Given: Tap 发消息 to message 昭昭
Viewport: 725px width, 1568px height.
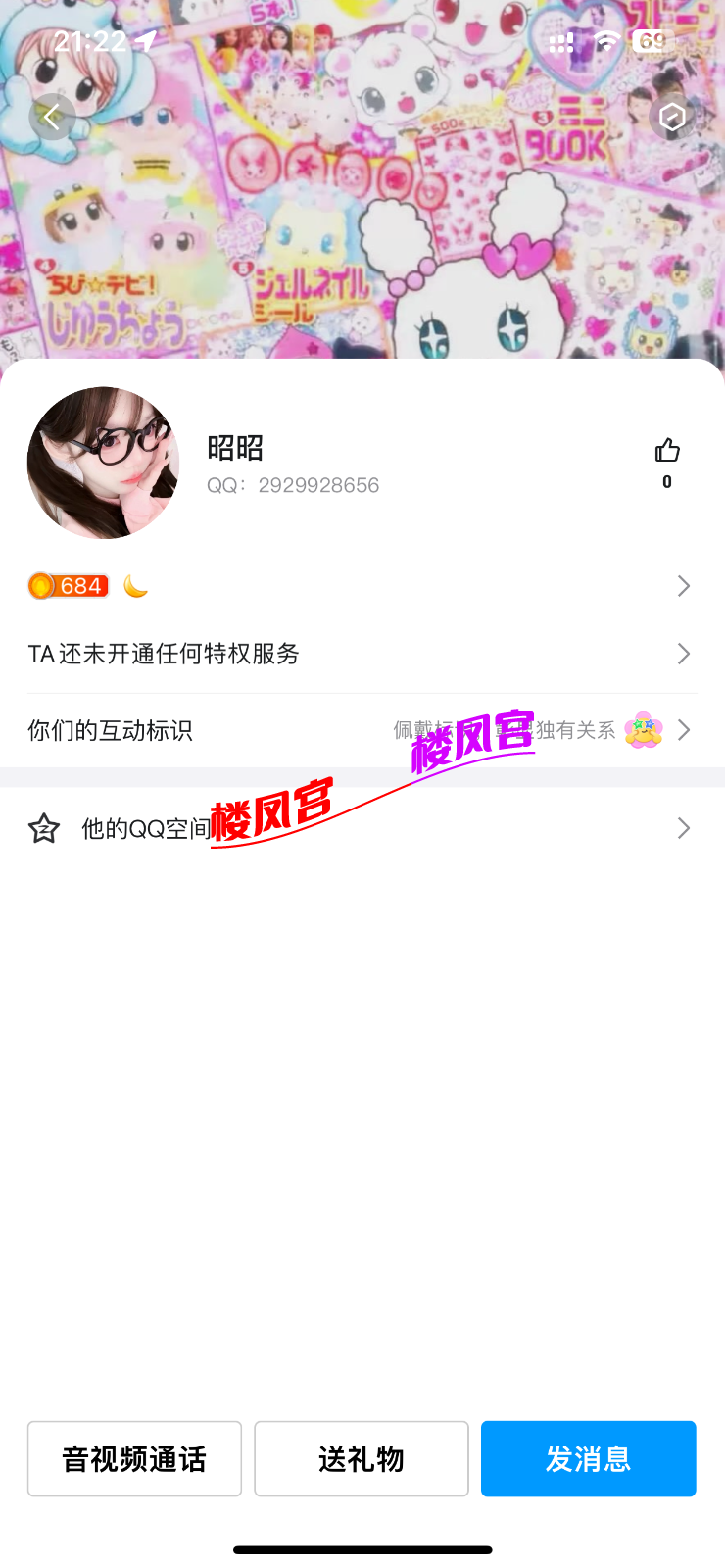Looking at the screenshot, I should pyautogui.click(x=588, y=1459).
